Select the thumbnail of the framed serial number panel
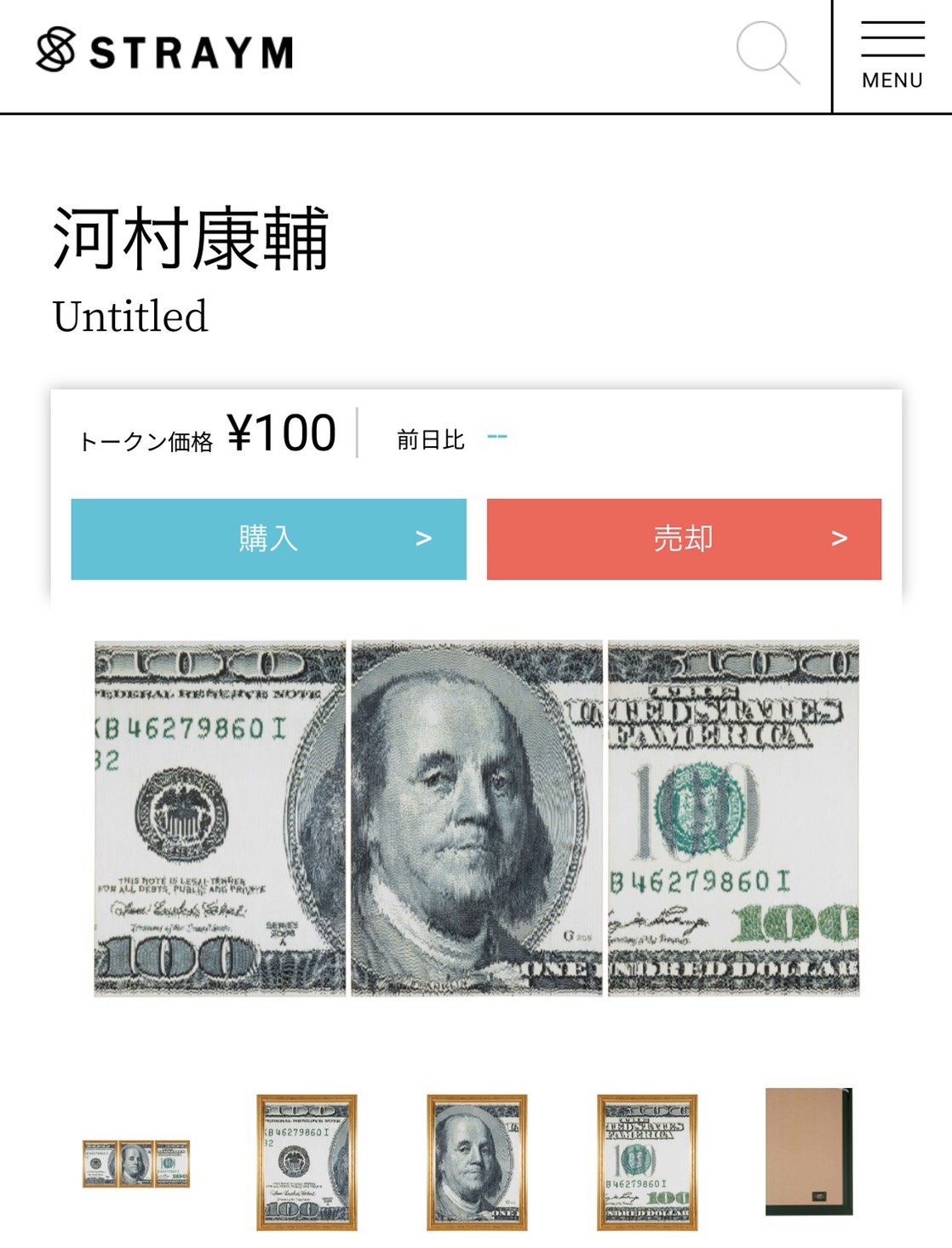 click(307, 1162)
